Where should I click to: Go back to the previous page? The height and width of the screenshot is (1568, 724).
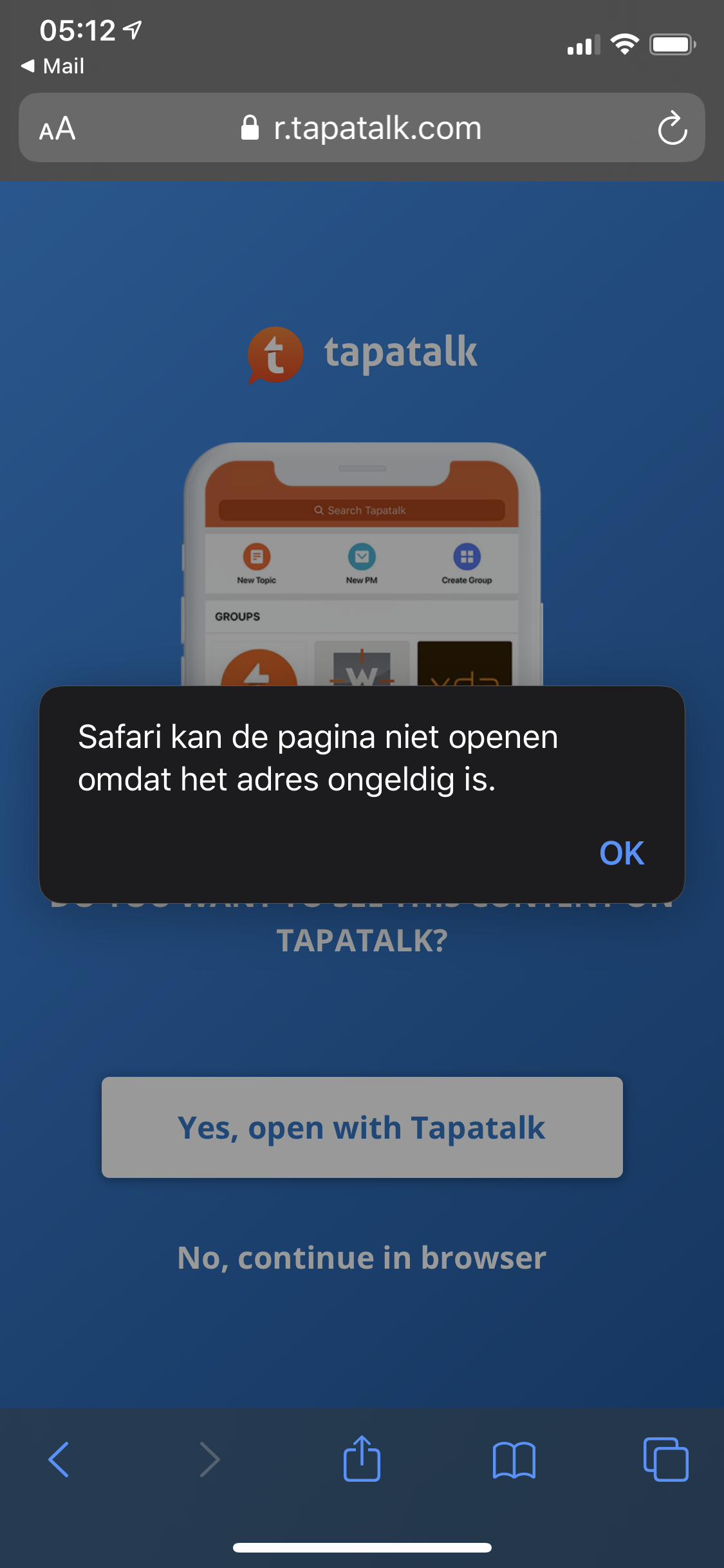pyautogui.click(x=59, y=1459)
